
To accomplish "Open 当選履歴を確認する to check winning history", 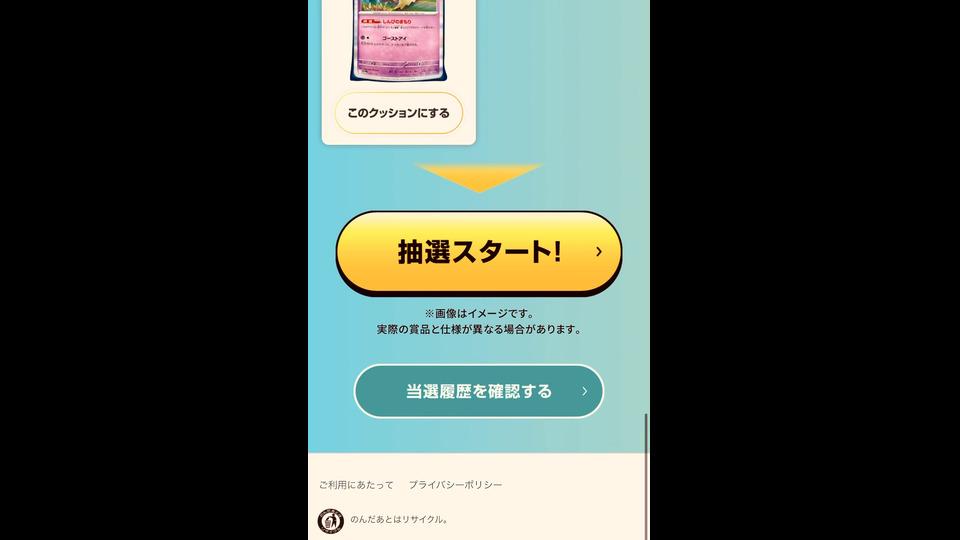I will (478, 391).
